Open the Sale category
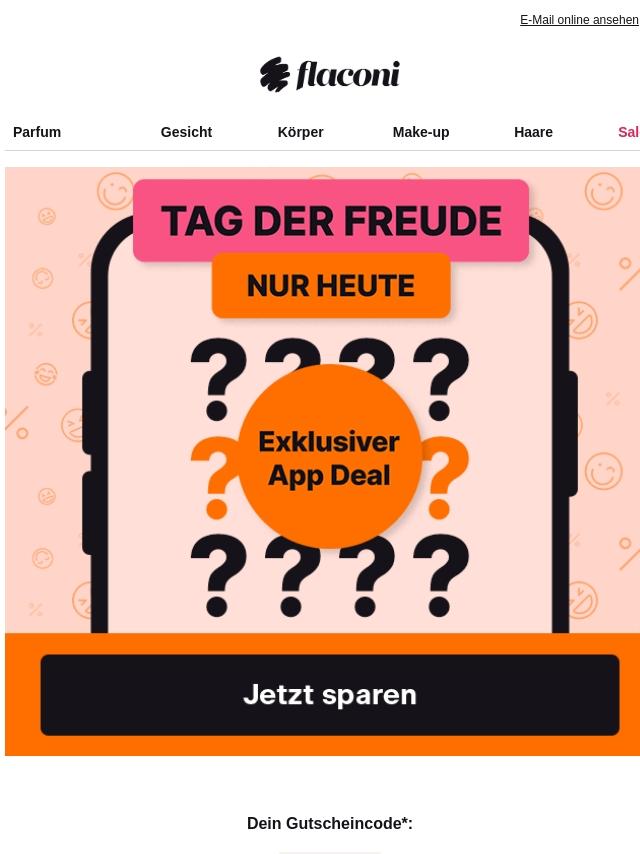This screenshot has width=640, height=854. click(627, 132)
